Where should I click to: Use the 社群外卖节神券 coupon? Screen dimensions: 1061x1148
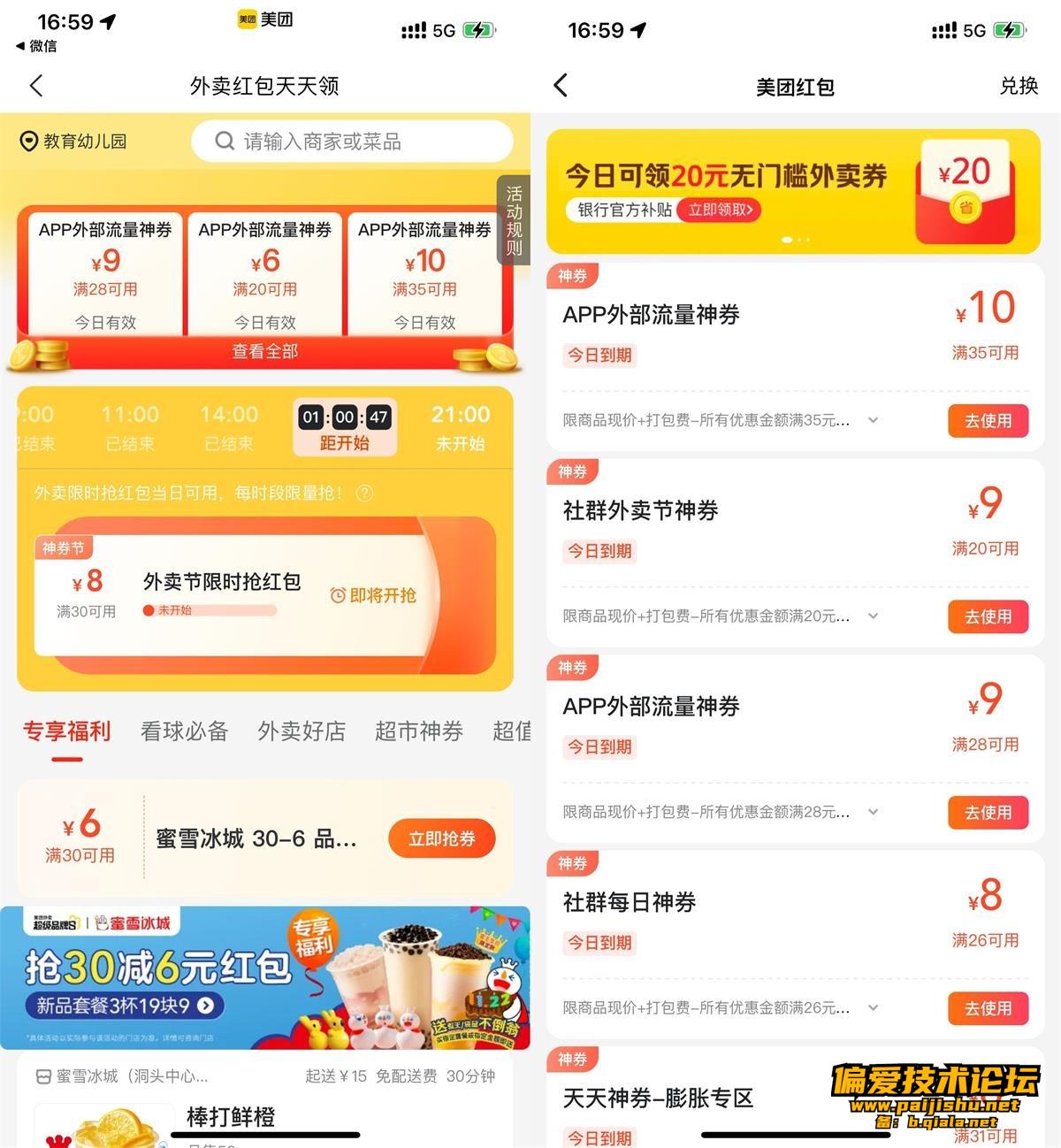[988, 616]
